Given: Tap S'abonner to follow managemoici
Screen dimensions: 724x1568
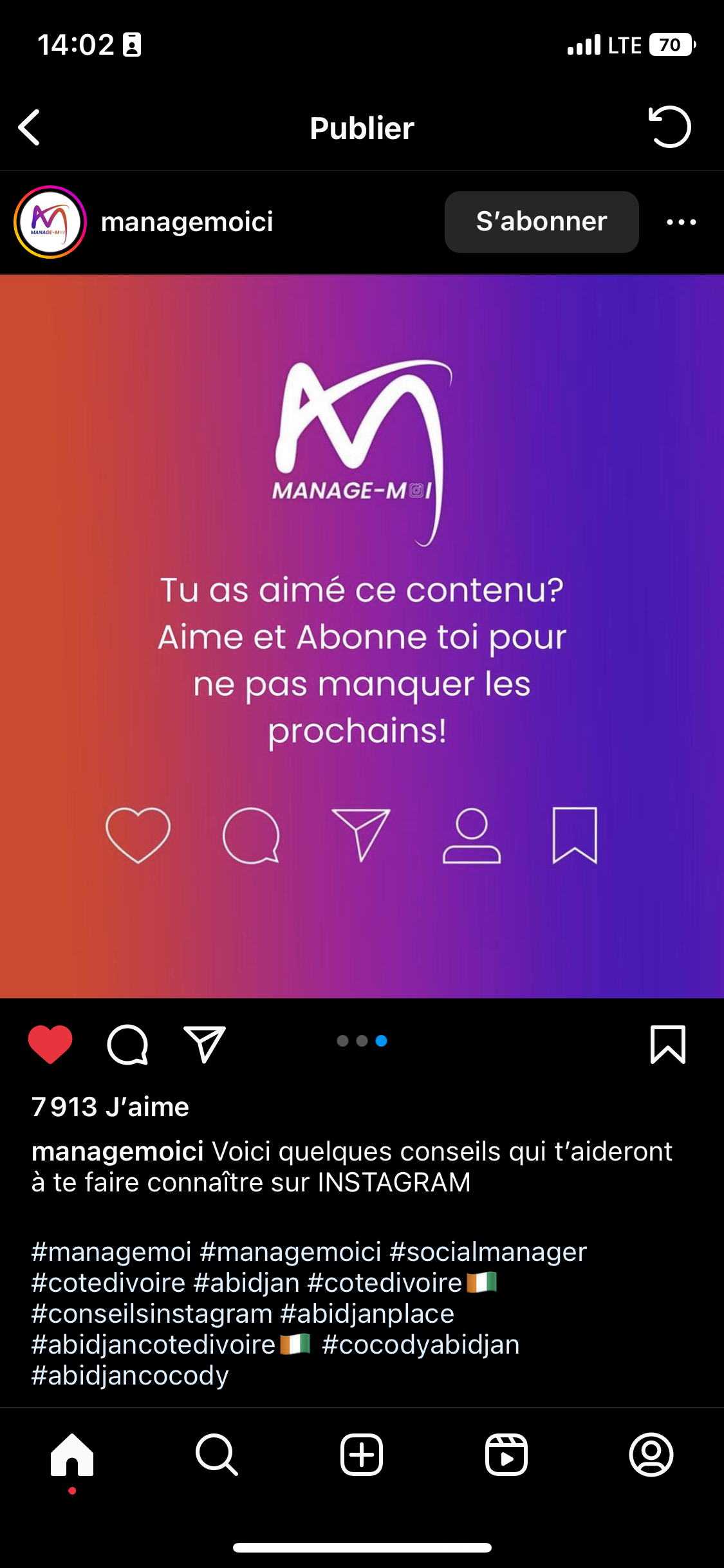Looking at the screenshot, I should click(x=541, y=222).
